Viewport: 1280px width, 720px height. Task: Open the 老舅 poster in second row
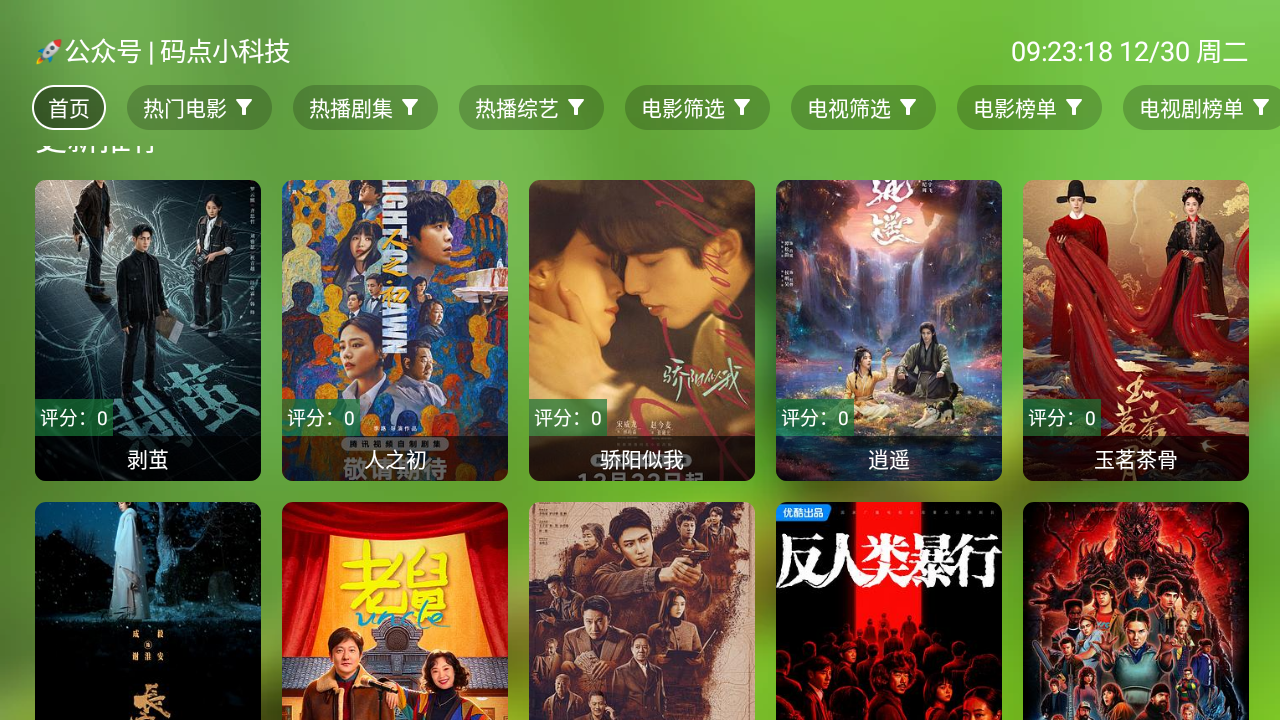pos(395,610)
